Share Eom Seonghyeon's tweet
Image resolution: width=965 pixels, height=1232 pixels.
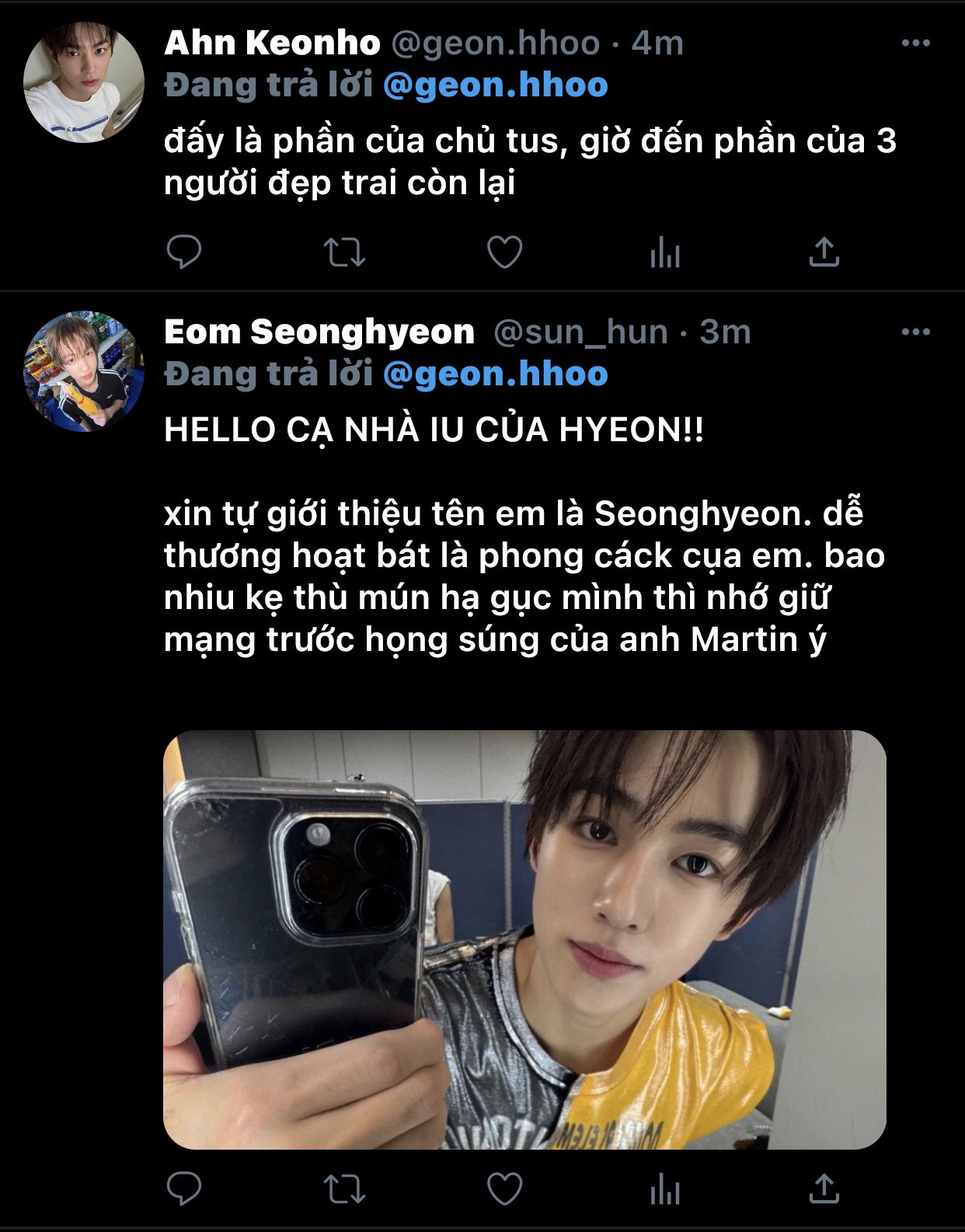pos(824,1189)
